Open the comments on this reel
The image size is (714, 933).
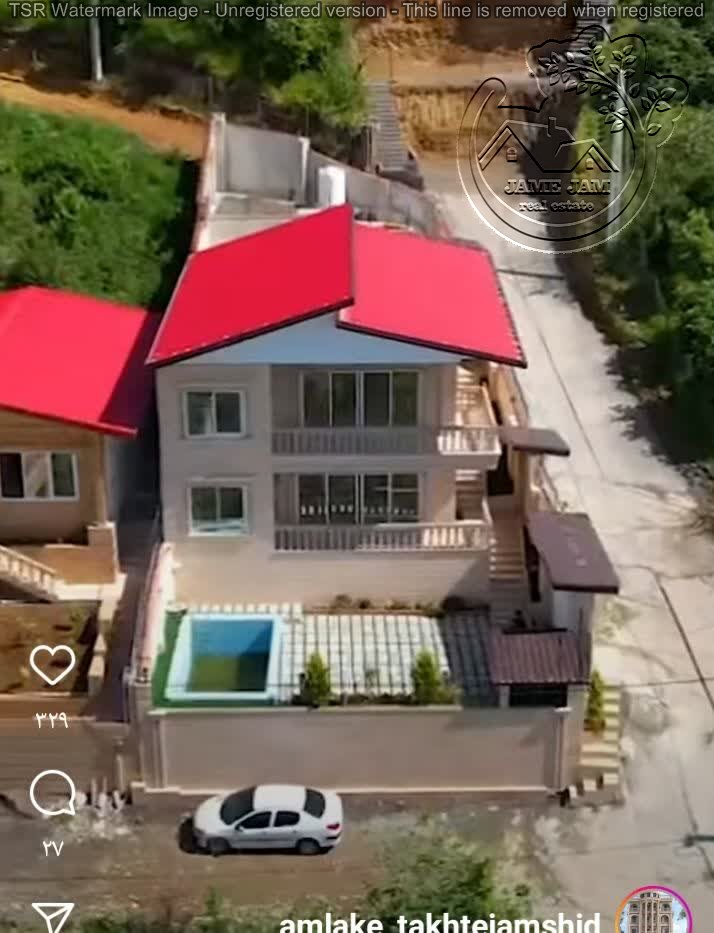52,794
